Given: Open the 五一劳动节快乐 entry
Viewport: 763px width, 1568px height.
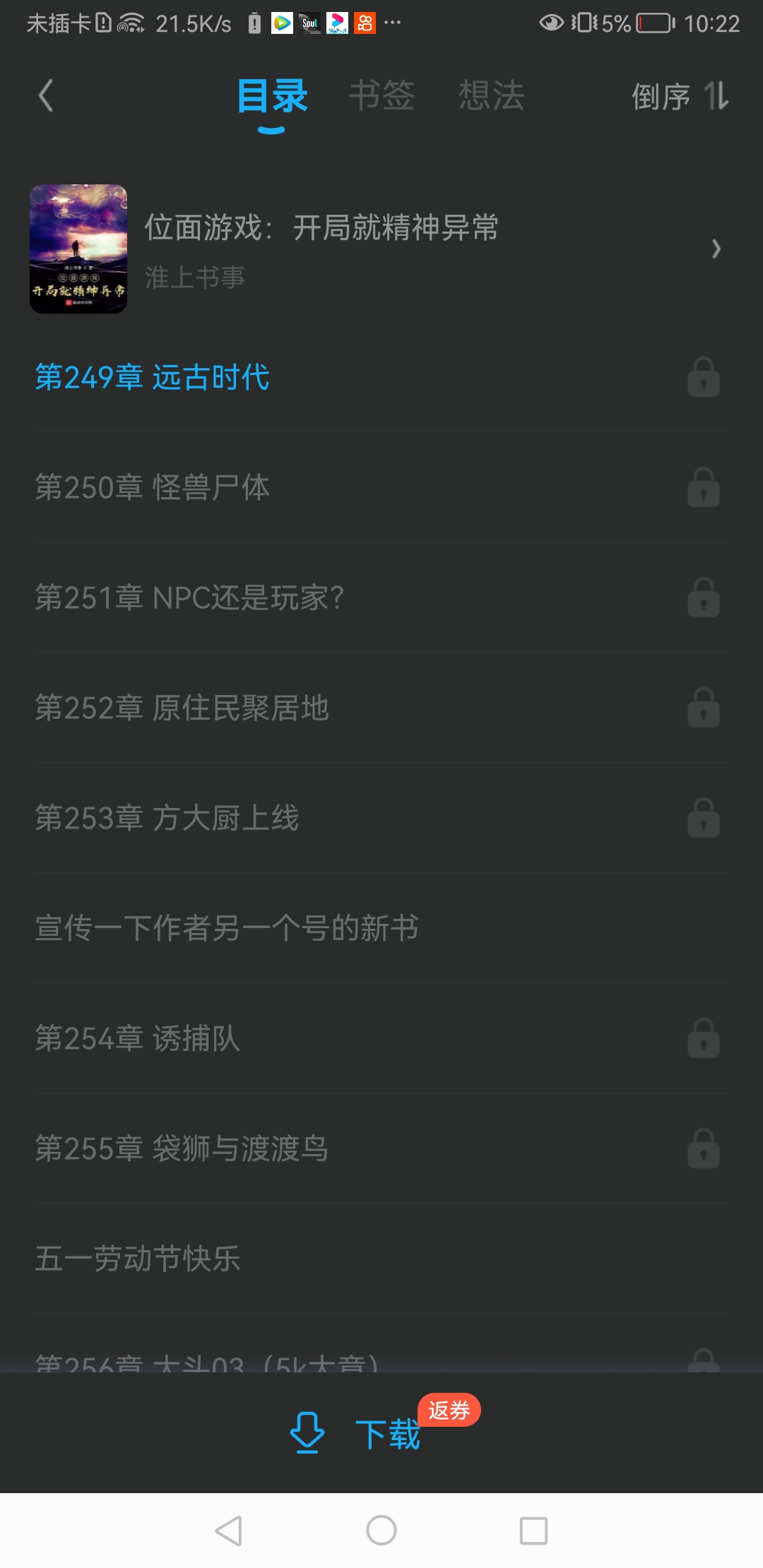Looking at the screenshot, I should click(381, 1259).
